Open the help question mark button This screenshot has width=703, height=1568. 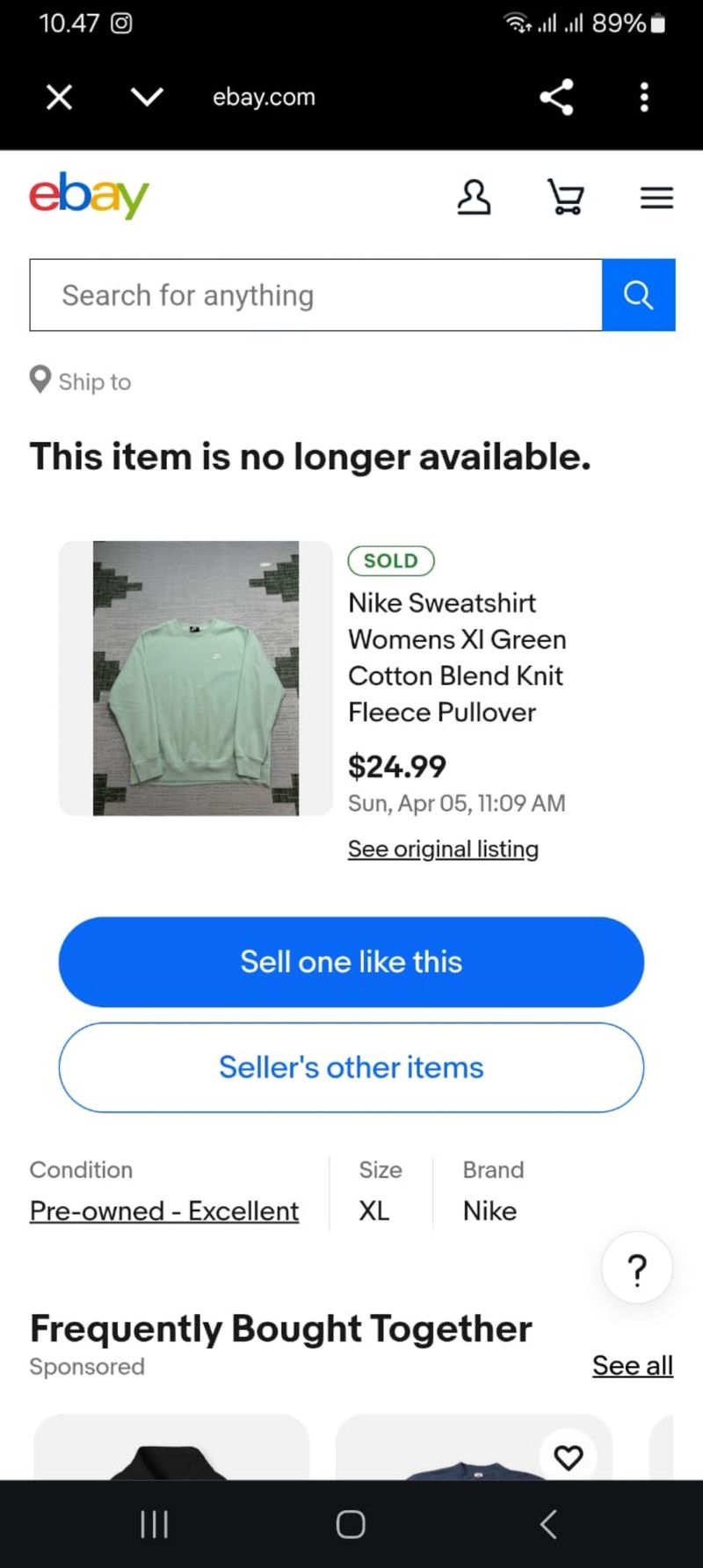[x=637, y=1268]
